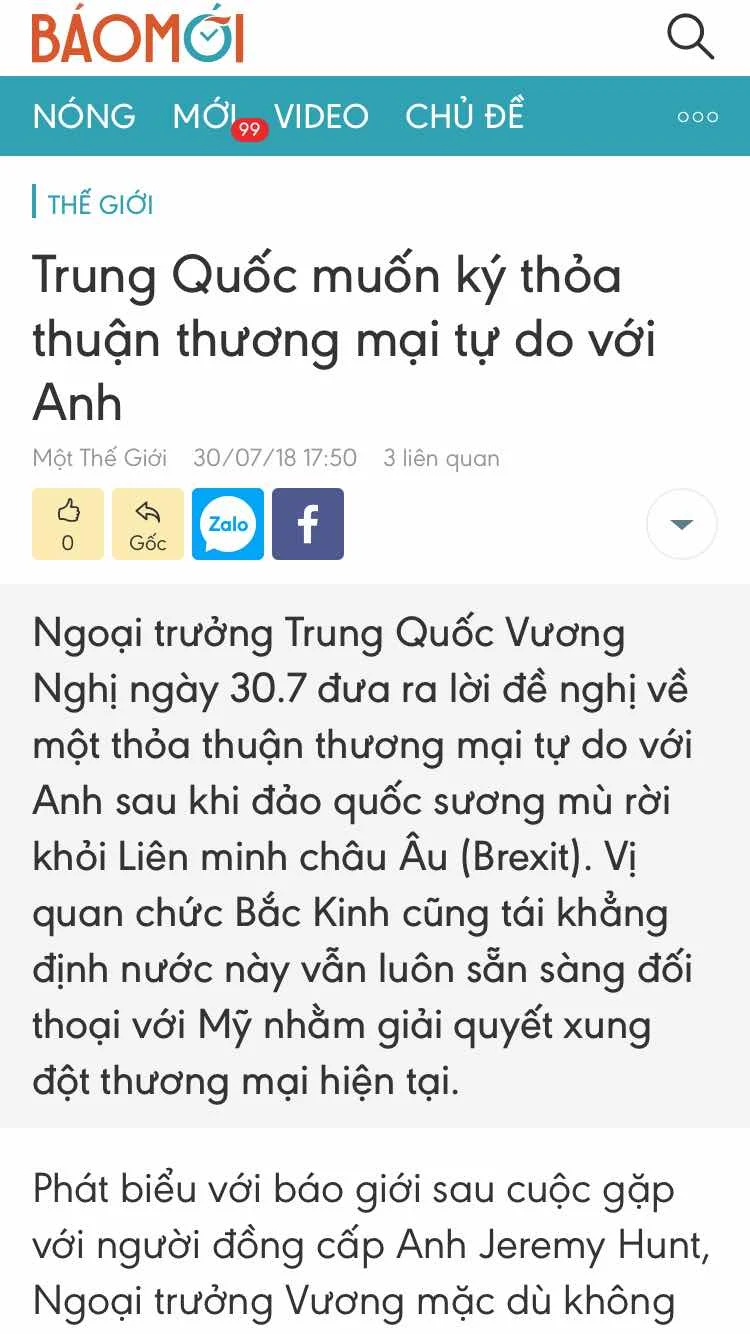Expand the dropdown arrow options
This screenshot has width=750, height=1334.
tap(682, 524)
